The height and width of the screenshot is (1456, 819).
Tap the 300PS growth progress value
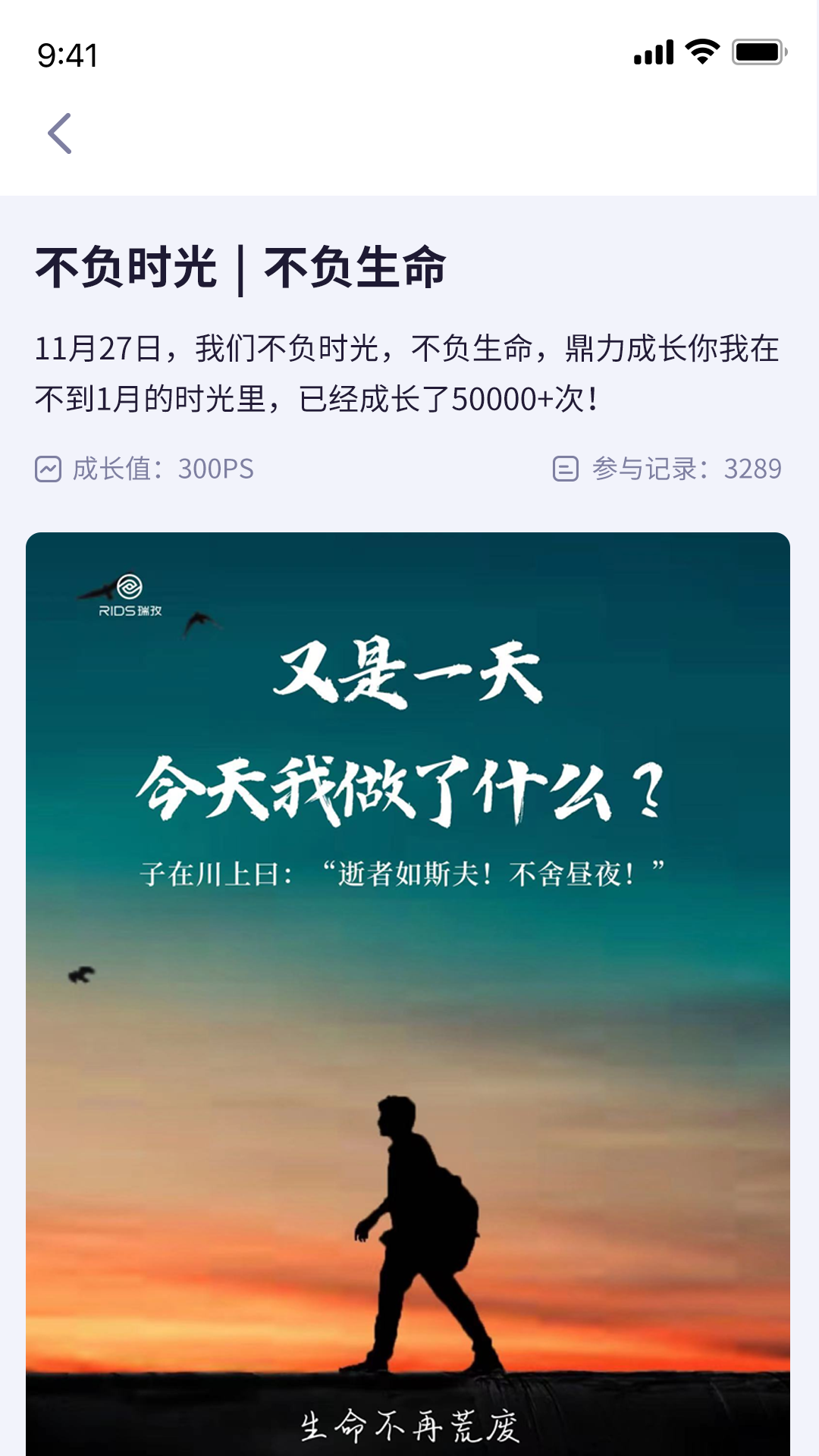[216, 469]
